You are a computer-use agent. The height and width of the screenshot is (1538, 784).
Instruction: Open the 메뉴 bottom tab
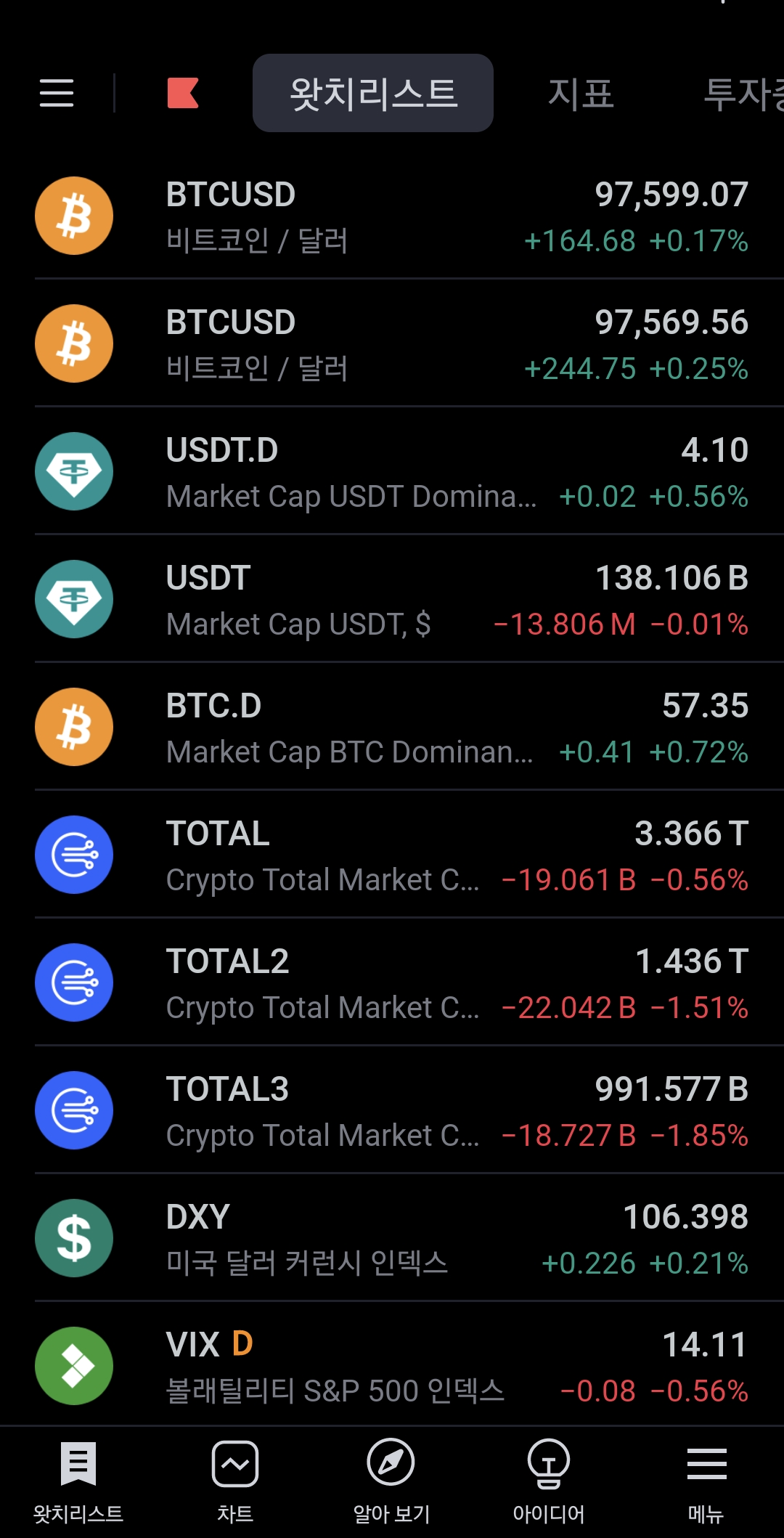[x=706, y=1481]
